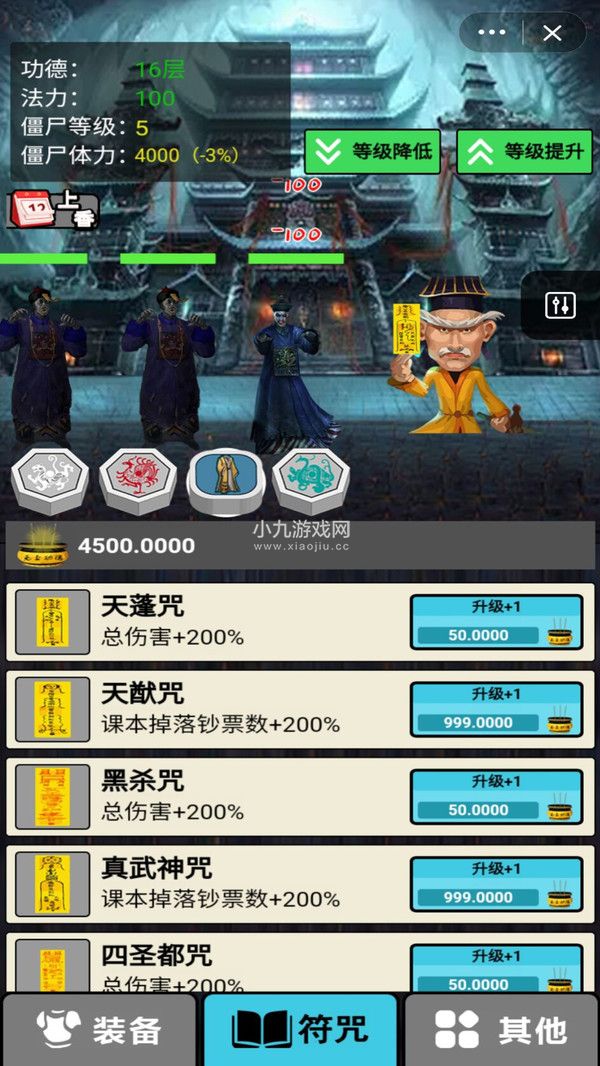The height and width of the screenshot is (1066, 600).
Task: Upgrade 黑杀咒 by one level
Action: click(x=496, y=797)
